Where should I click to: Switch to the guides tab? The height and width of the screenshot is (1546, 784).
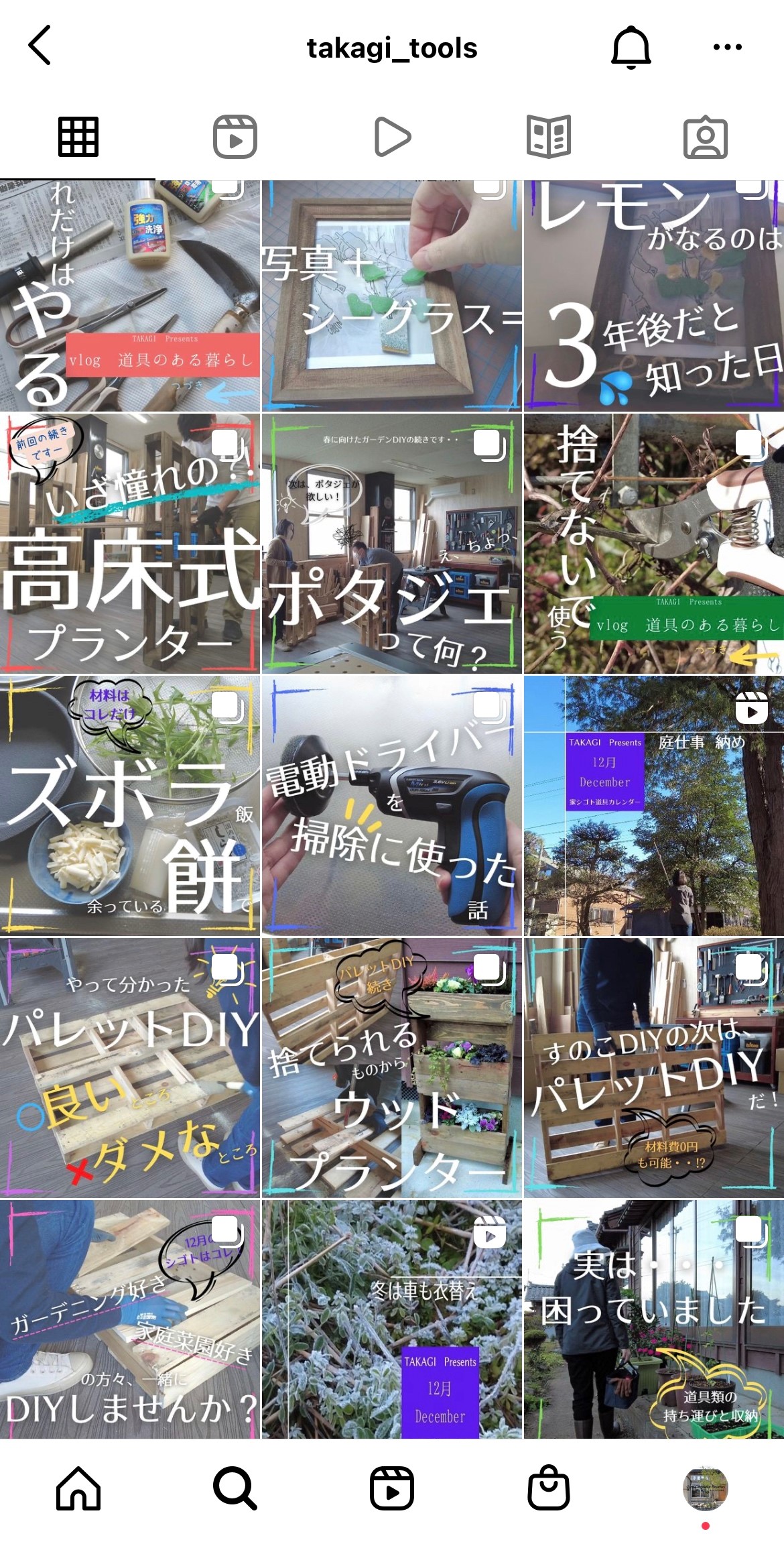click(x=549, y=137)
